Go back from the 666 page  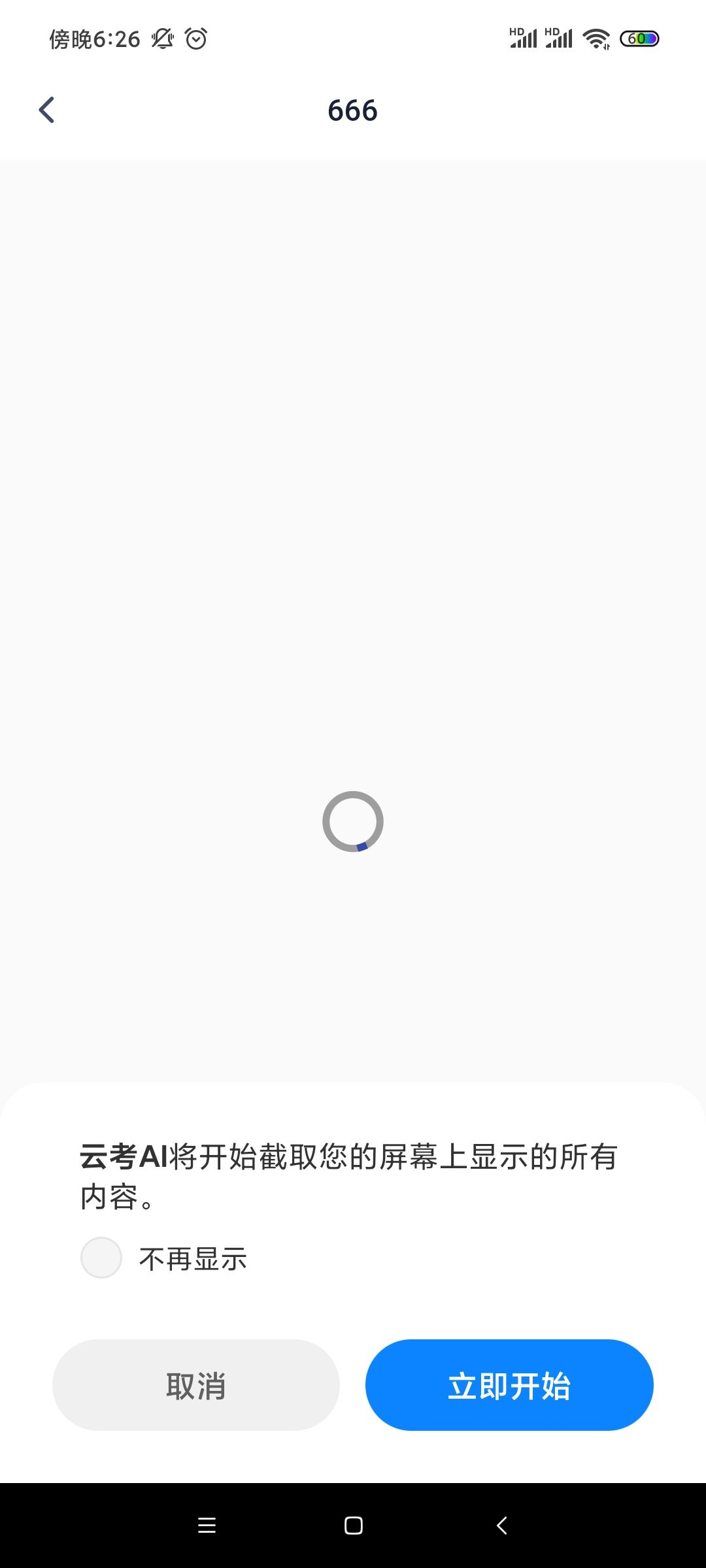[x=46, y=110]
